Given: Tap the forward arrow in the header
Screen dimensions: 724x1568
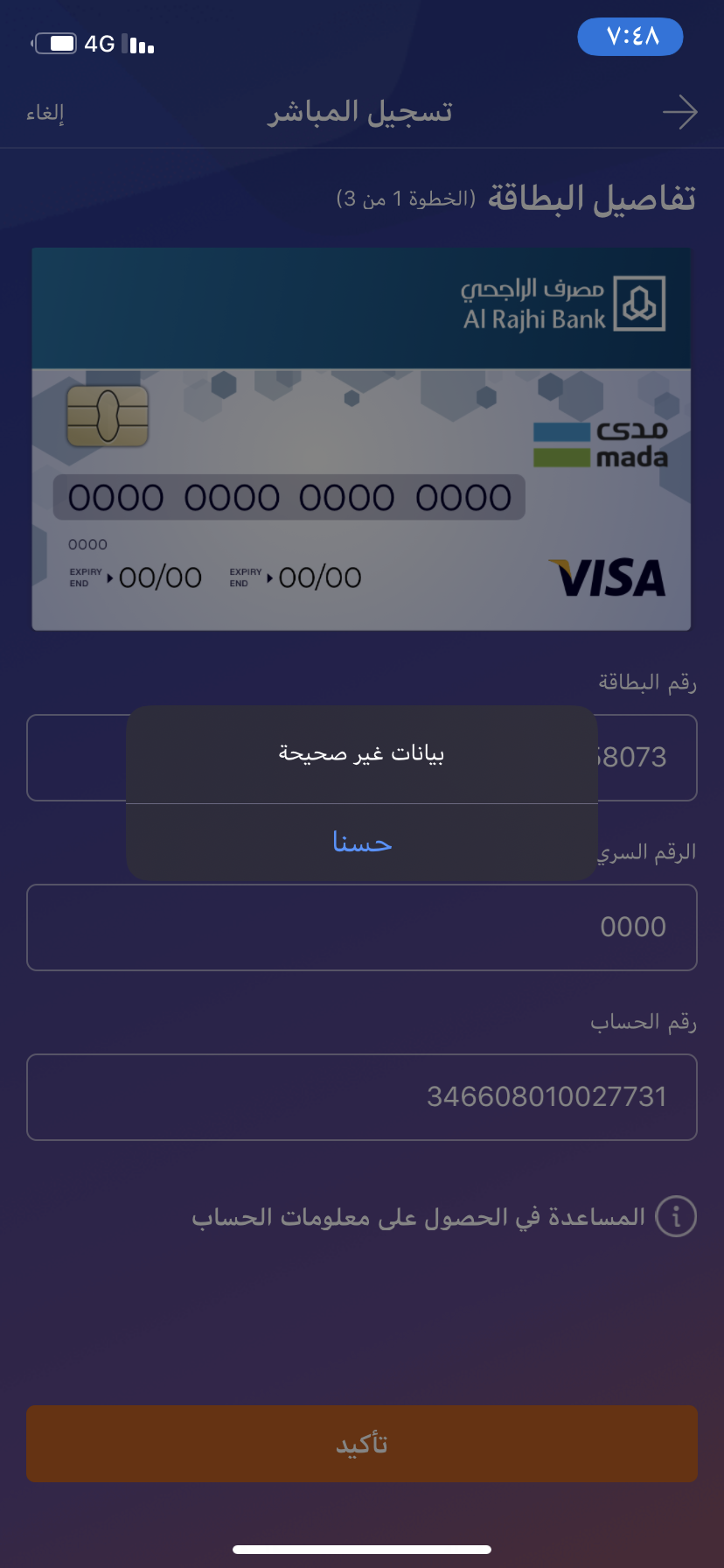Looking at the screenshot, I should (x=679, y=113).
